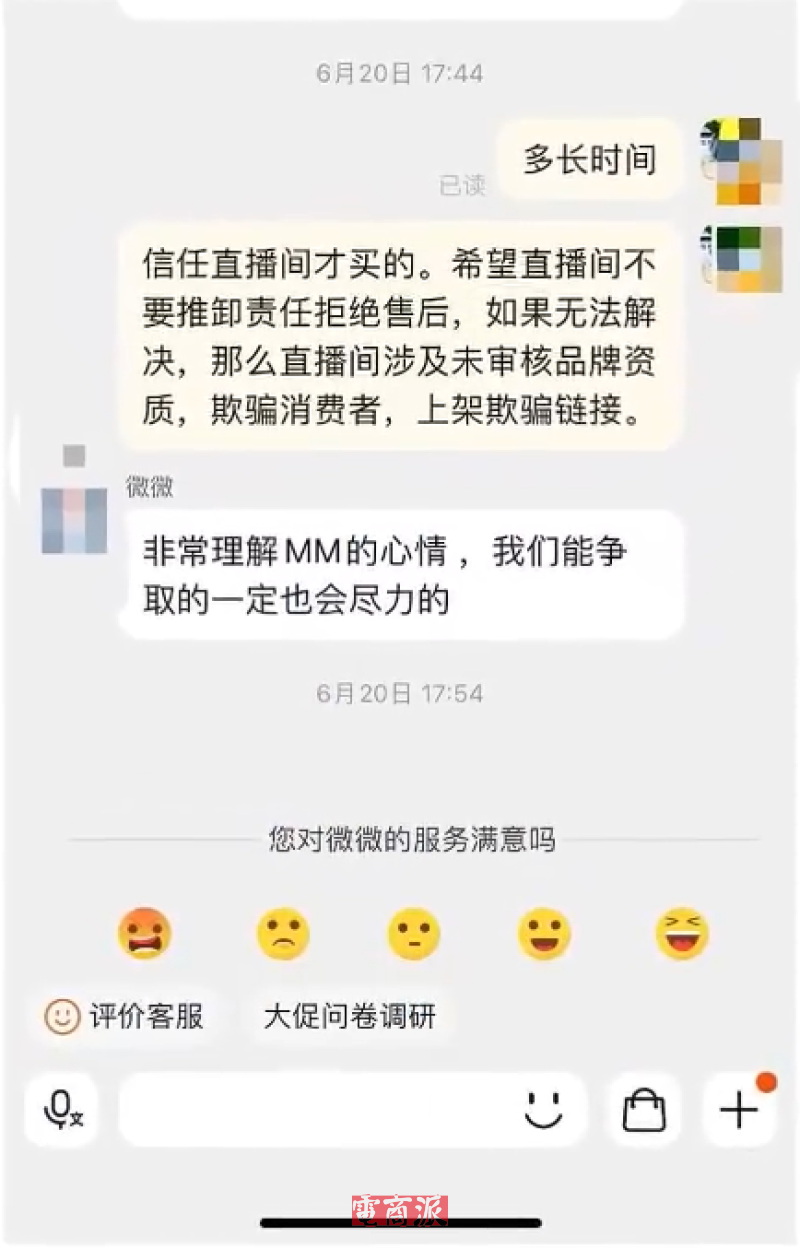Image resolution: width=800 pixels, height=1248 pixels.
Task: Open the 大促问卷调研 survey chip
Action: pos(349,1017)
